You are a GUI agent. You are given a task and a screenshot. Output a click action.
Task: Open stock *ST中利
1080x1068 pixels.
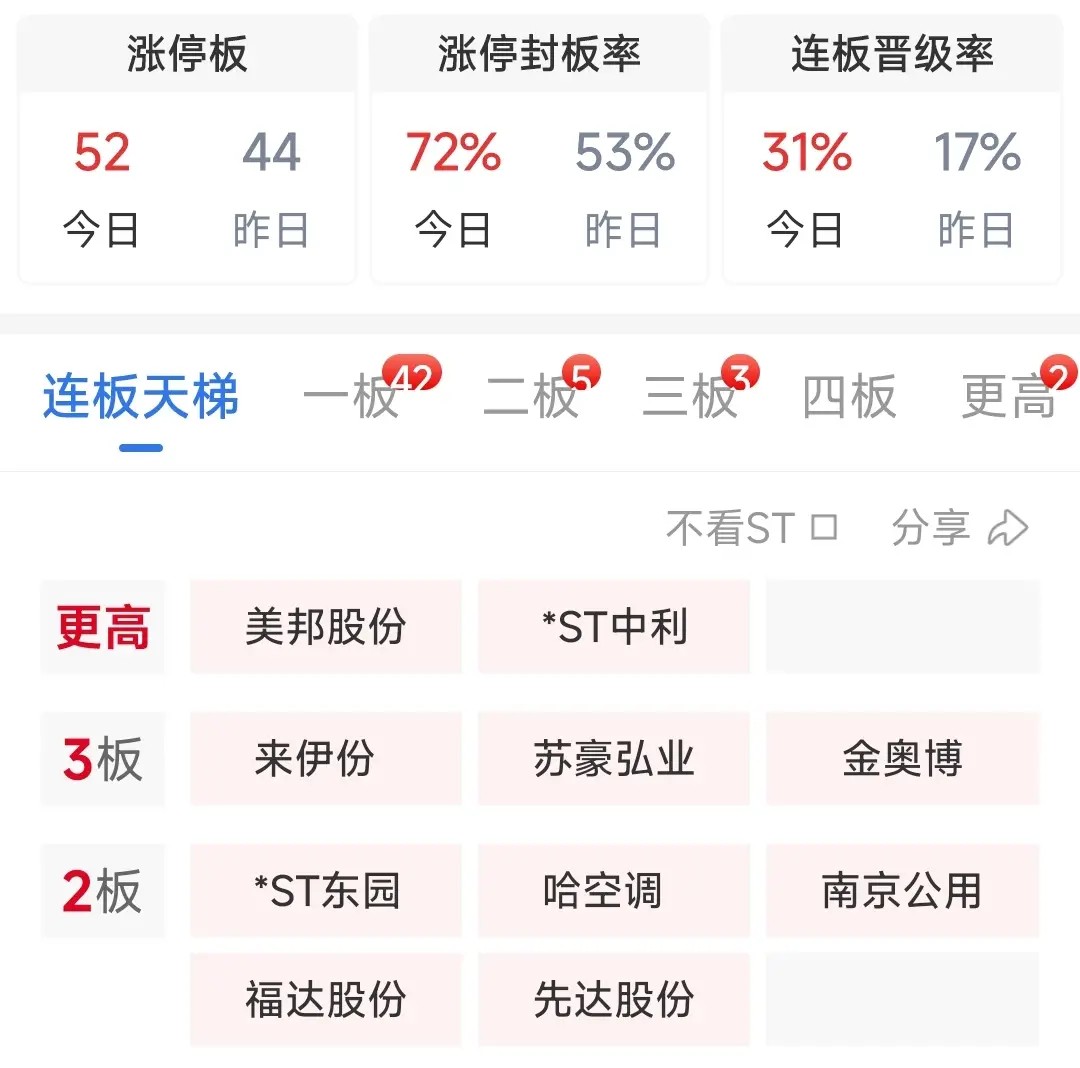[x=614, y=627]
